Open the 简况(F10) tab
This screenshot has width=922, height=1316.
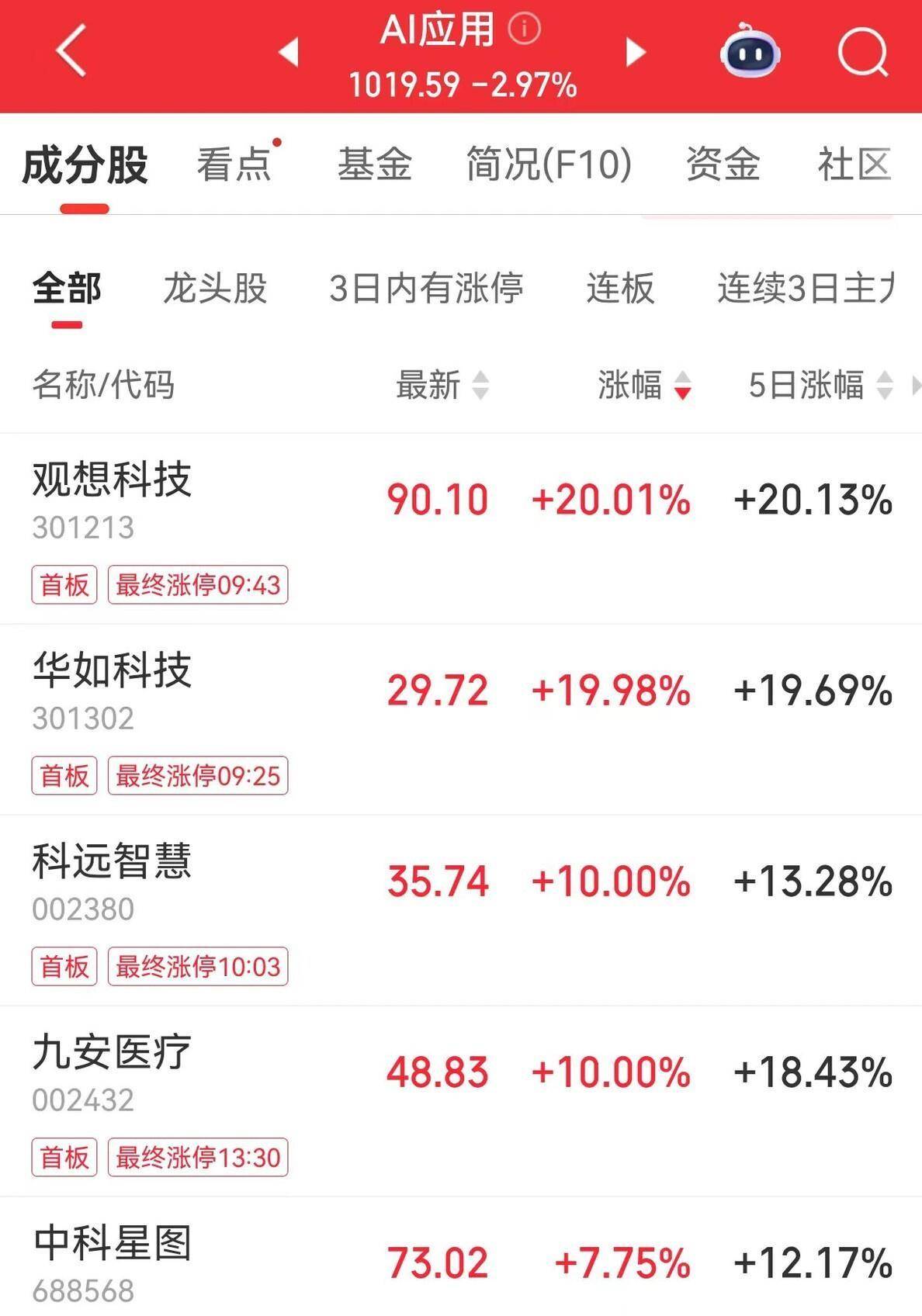tap(549, 164)
